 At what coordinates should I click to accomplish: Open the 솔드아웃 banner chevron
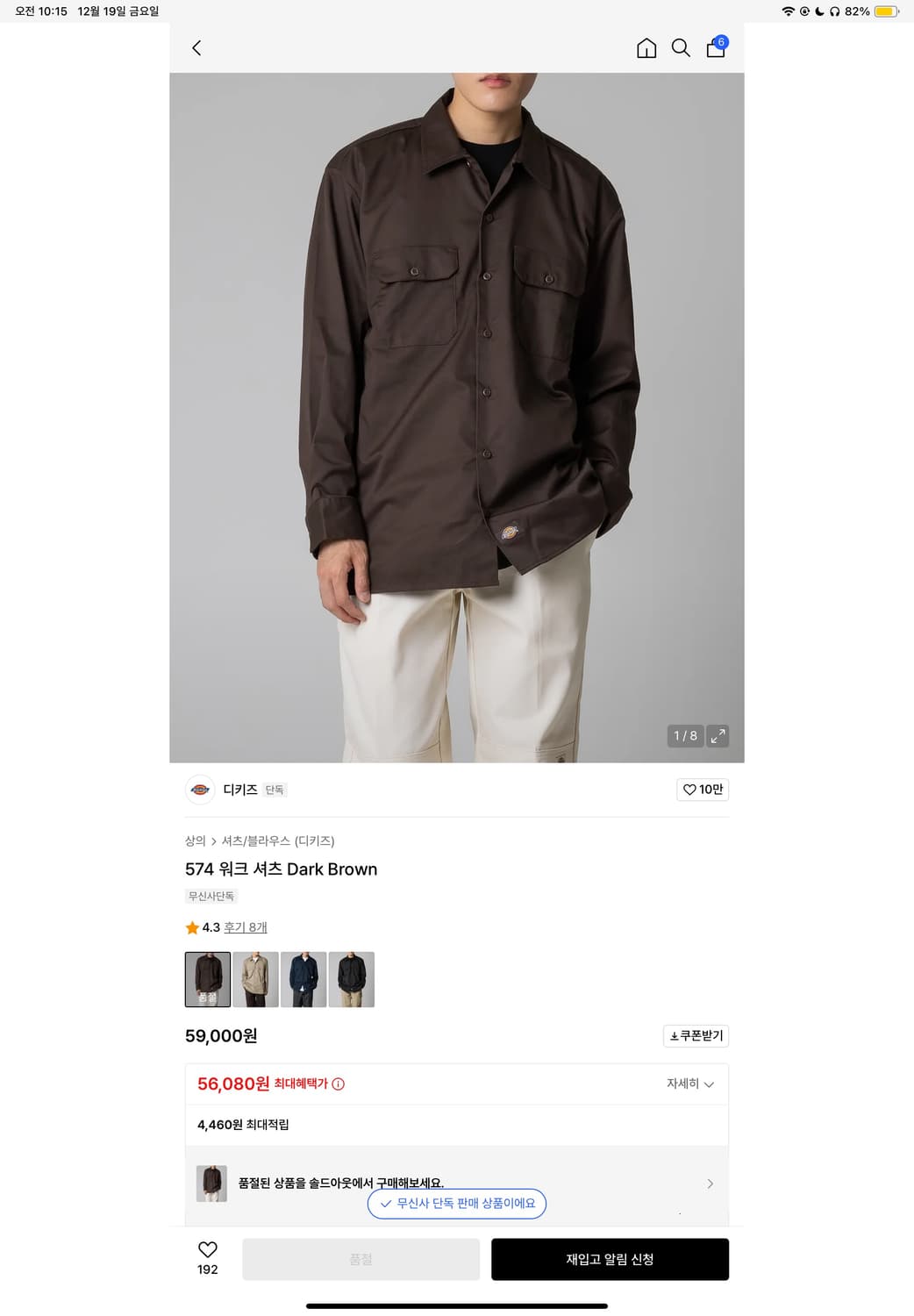(x=710, y=1183)
